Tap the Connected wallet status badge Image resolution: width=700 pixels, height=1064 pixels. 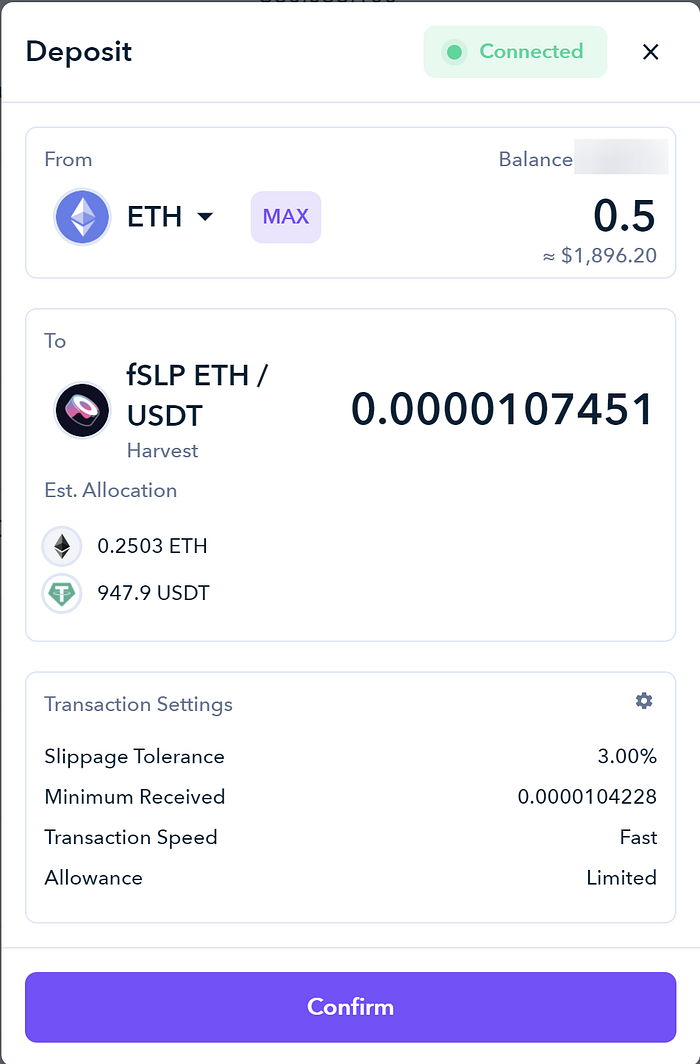point(515,52)
